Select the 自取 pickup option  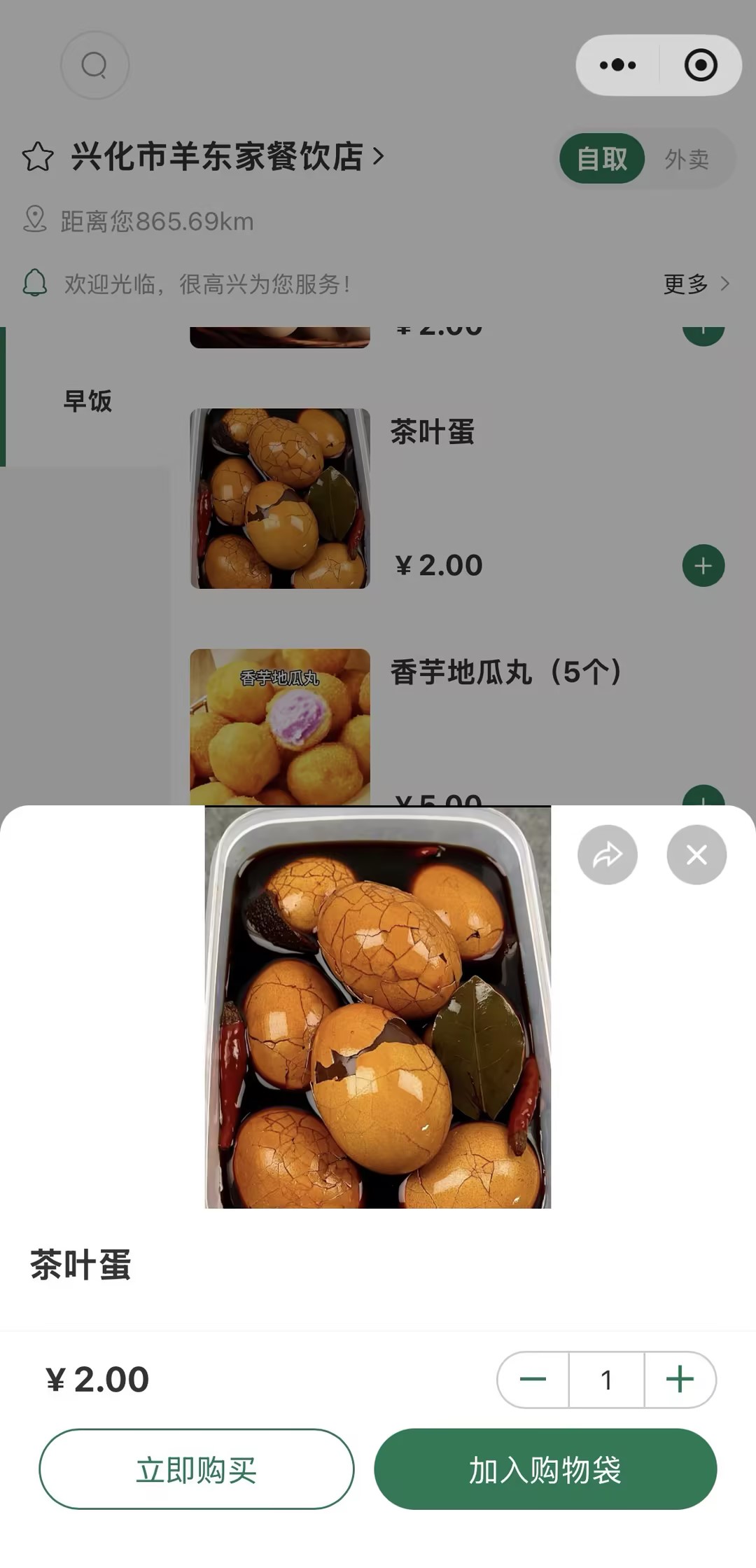(602, 159)
